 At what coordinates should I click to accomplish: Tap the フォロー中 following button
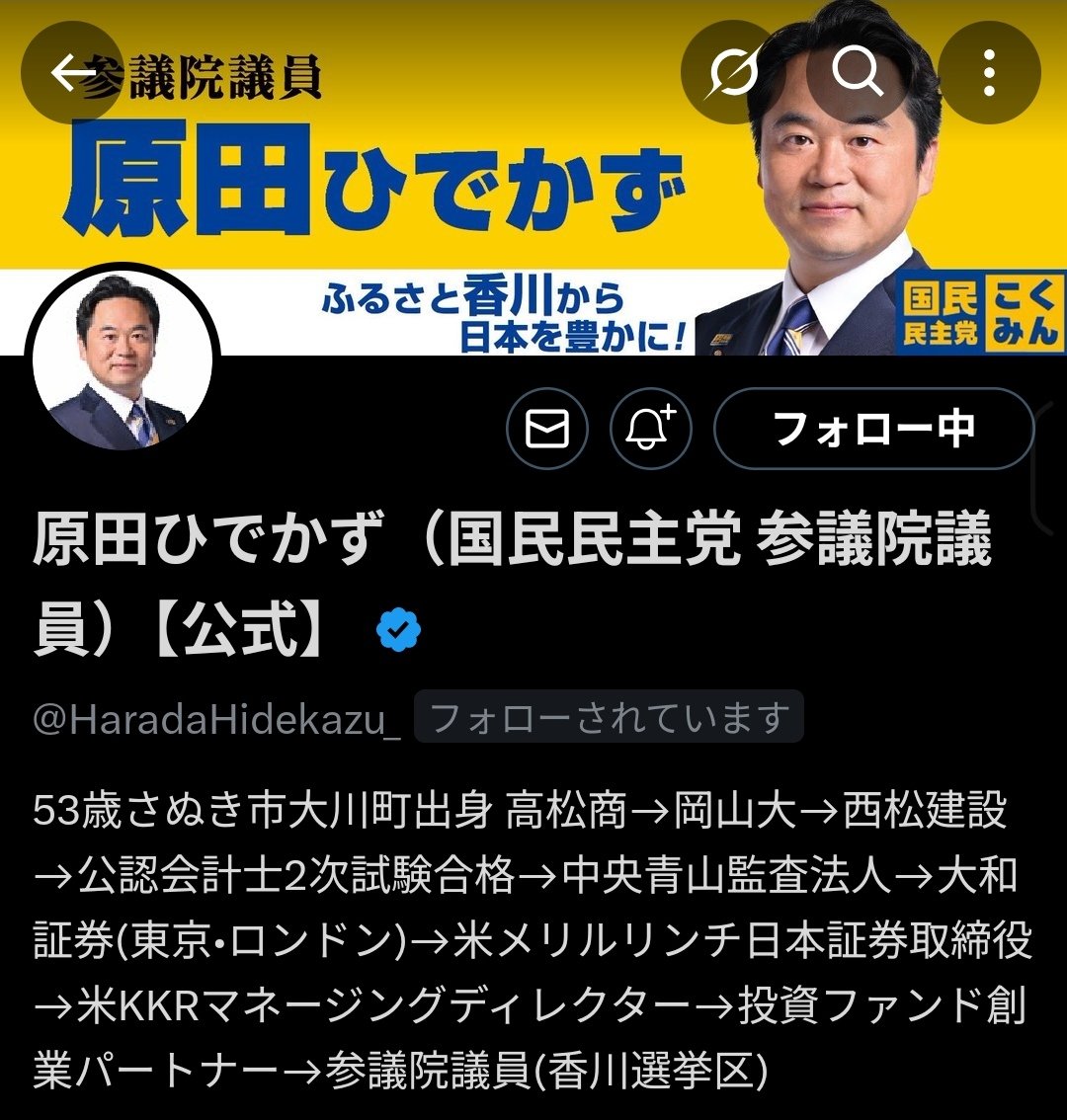coord(873,429)
